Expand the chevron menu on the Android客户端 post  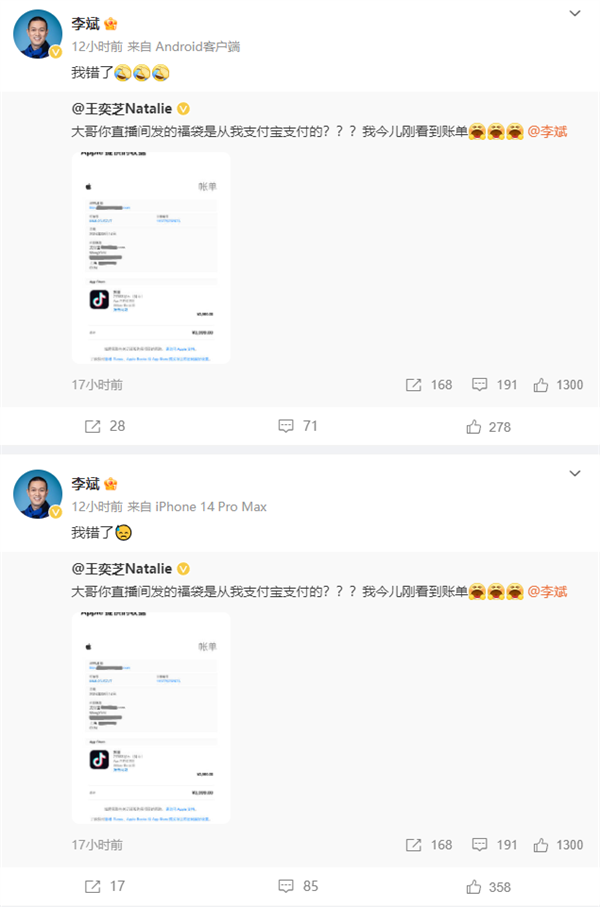pos(574,13)
